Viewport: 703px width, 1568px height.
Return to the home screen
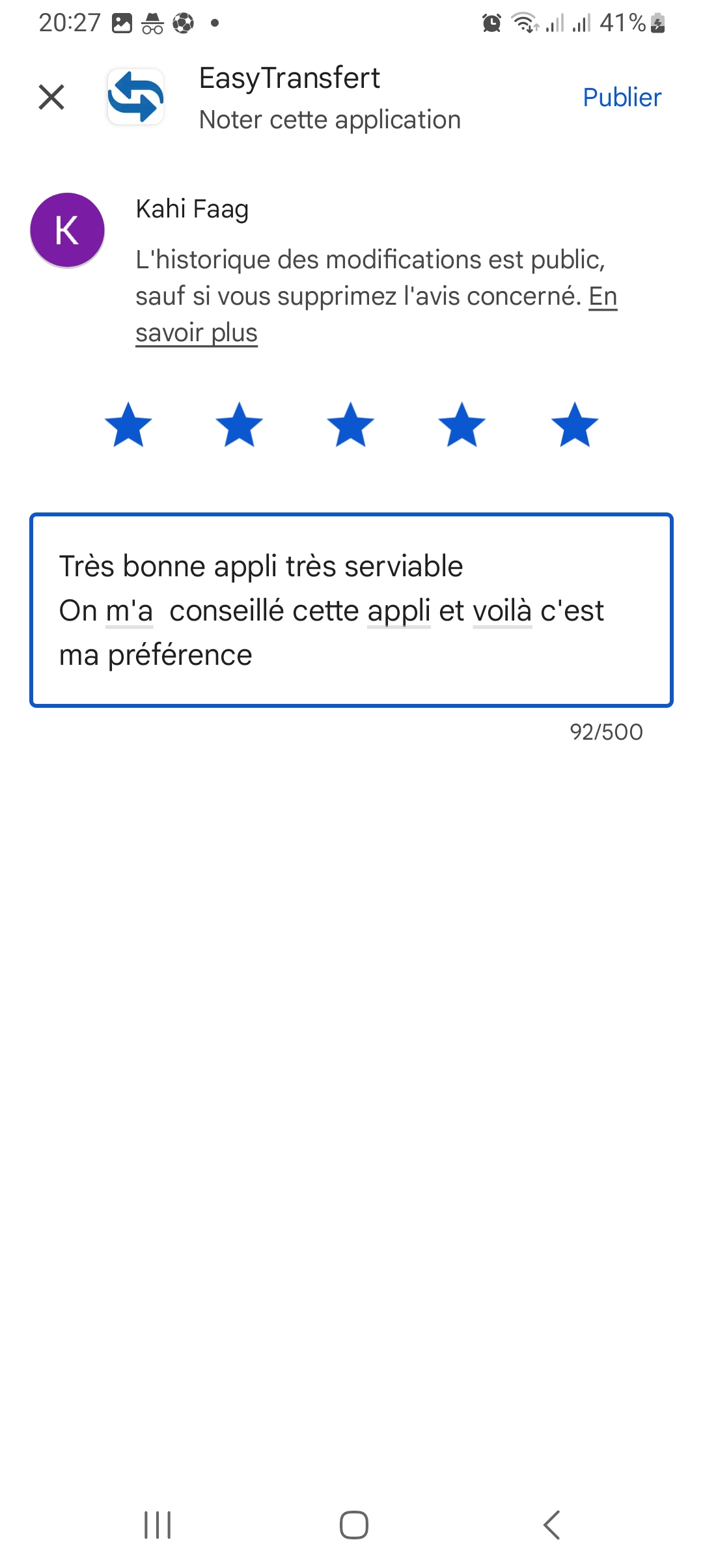353,1525
